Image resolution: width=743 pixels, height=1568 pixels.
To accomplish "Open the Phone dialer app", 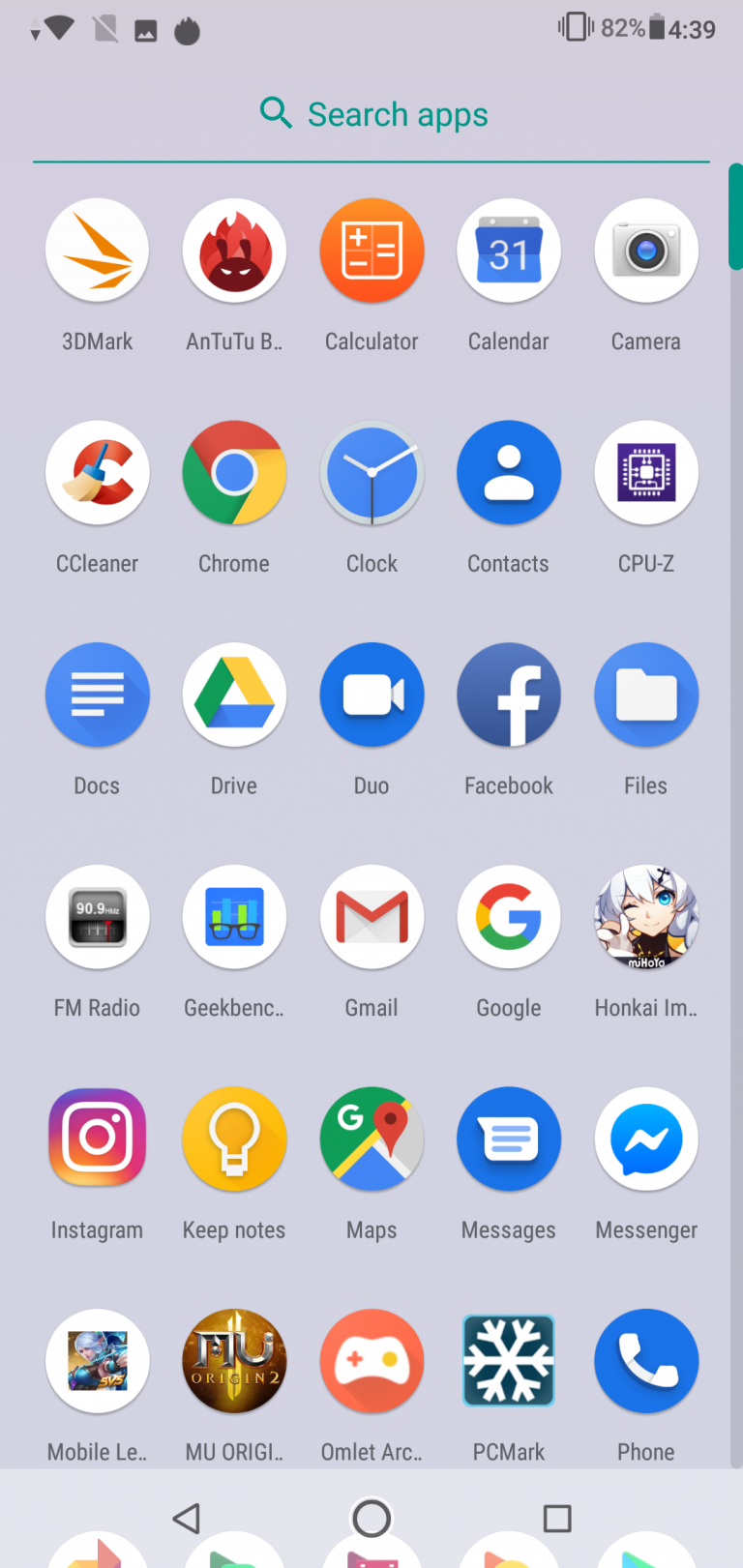I will click(646, 1361).
